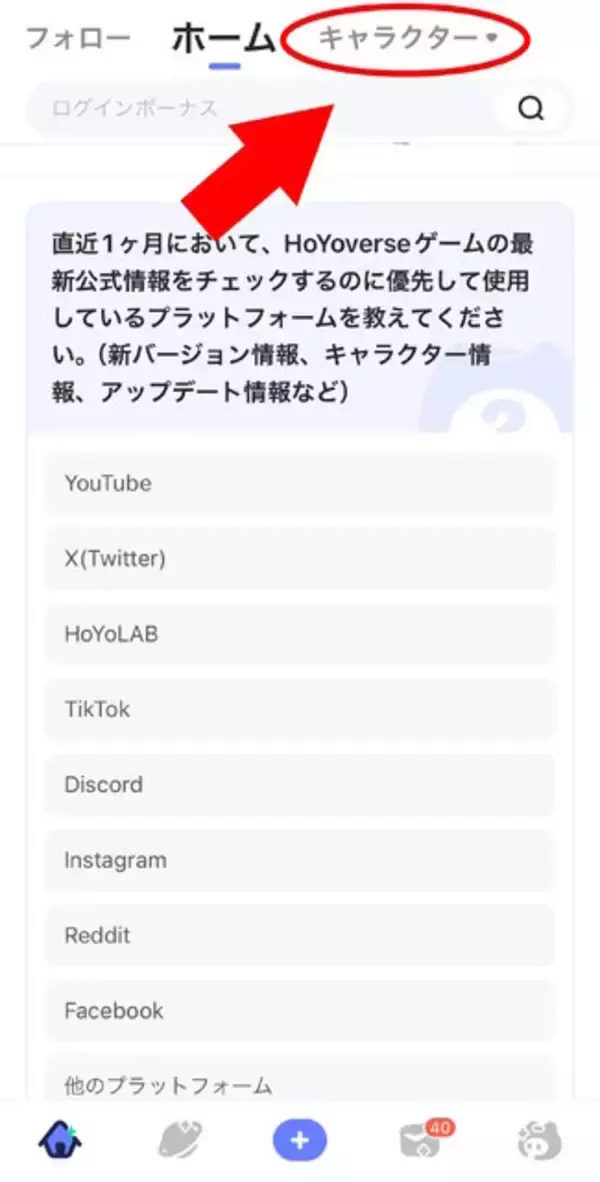Pick the Reddit option
600x1182 pixels.
[x=299, y=936]
